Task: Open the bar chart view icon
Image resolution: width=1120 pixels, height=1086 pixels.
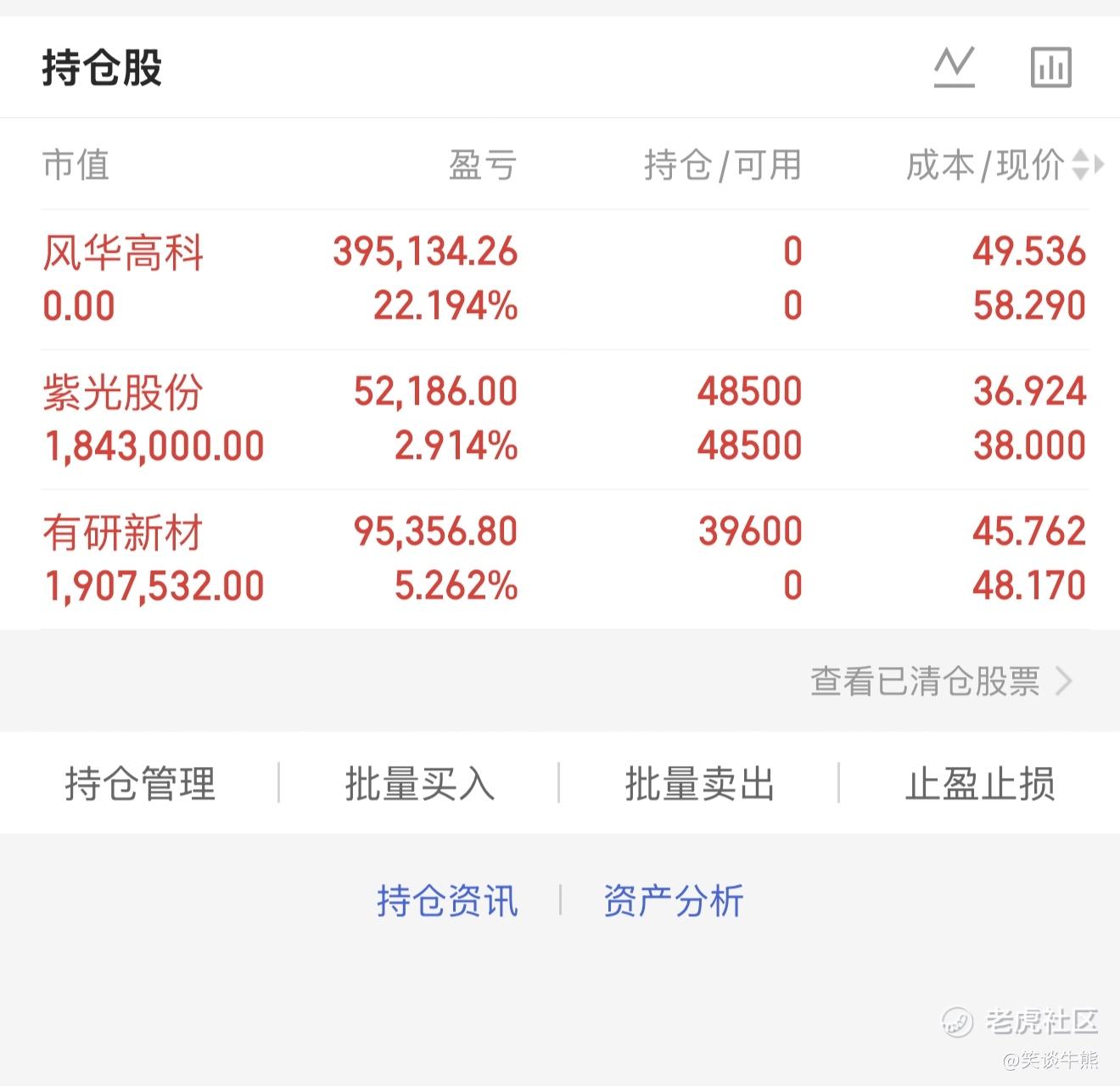Action: point(1051,67)
